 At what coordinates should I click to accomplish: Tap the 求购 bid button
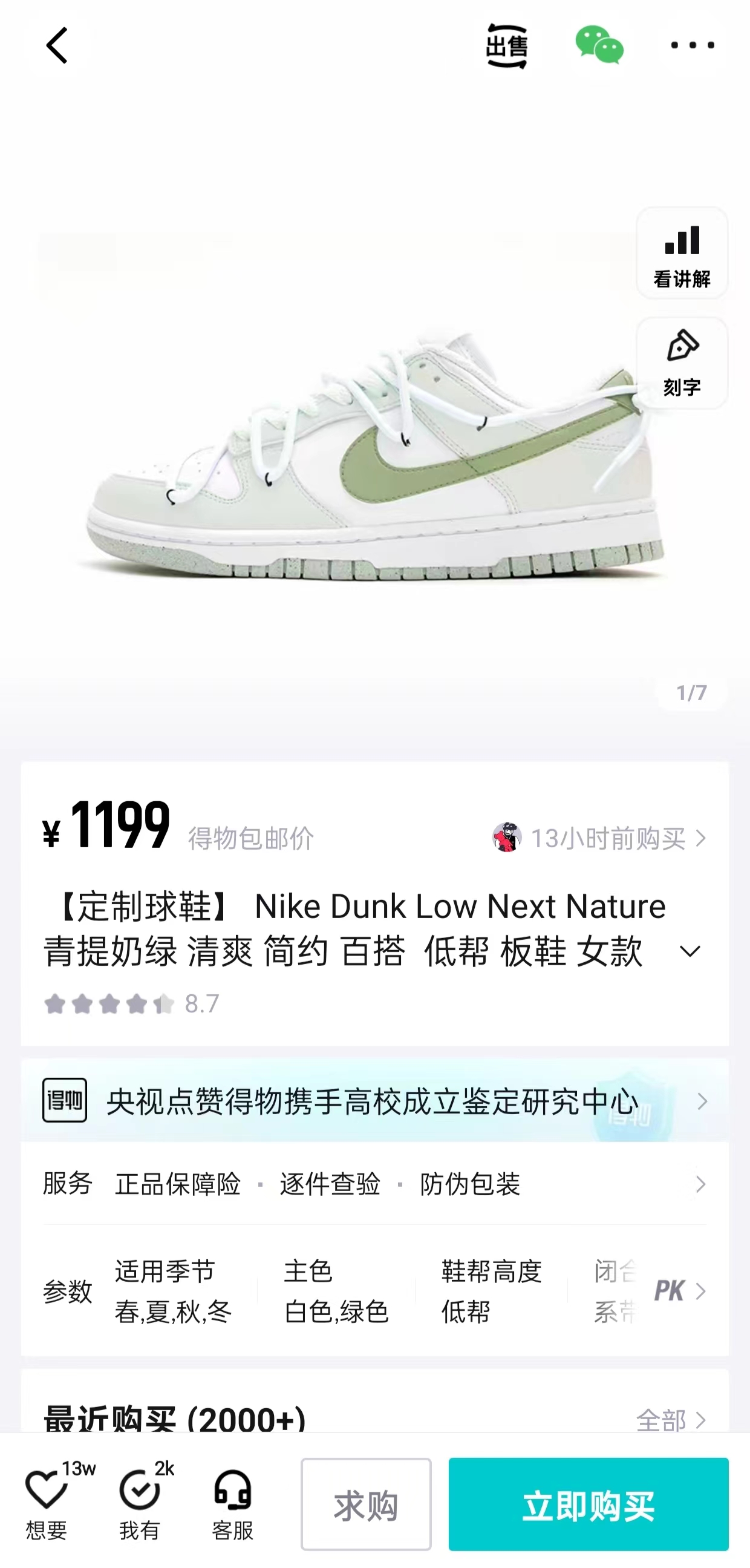click(x=366, y=1504)
